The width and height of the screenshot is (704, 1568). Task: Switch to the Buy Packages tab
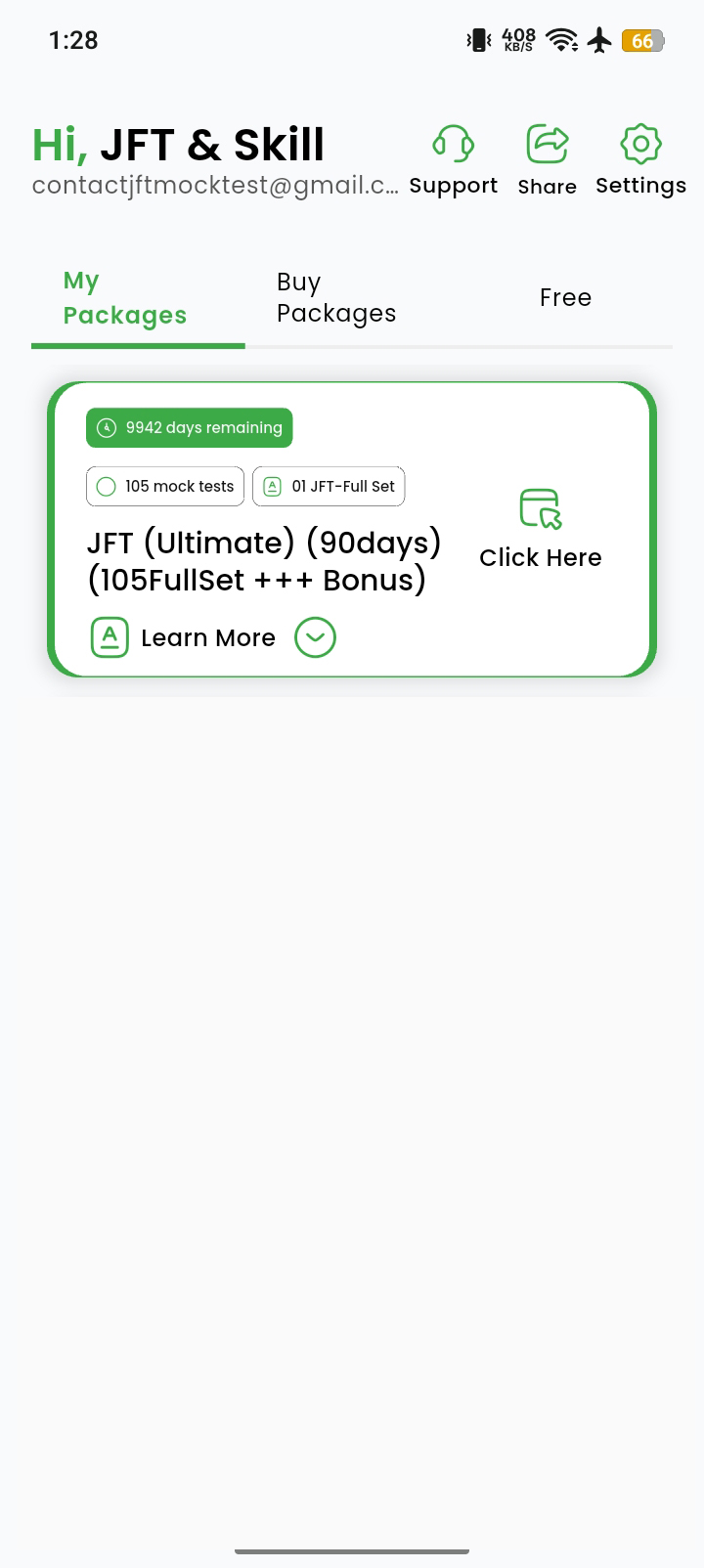336,297
